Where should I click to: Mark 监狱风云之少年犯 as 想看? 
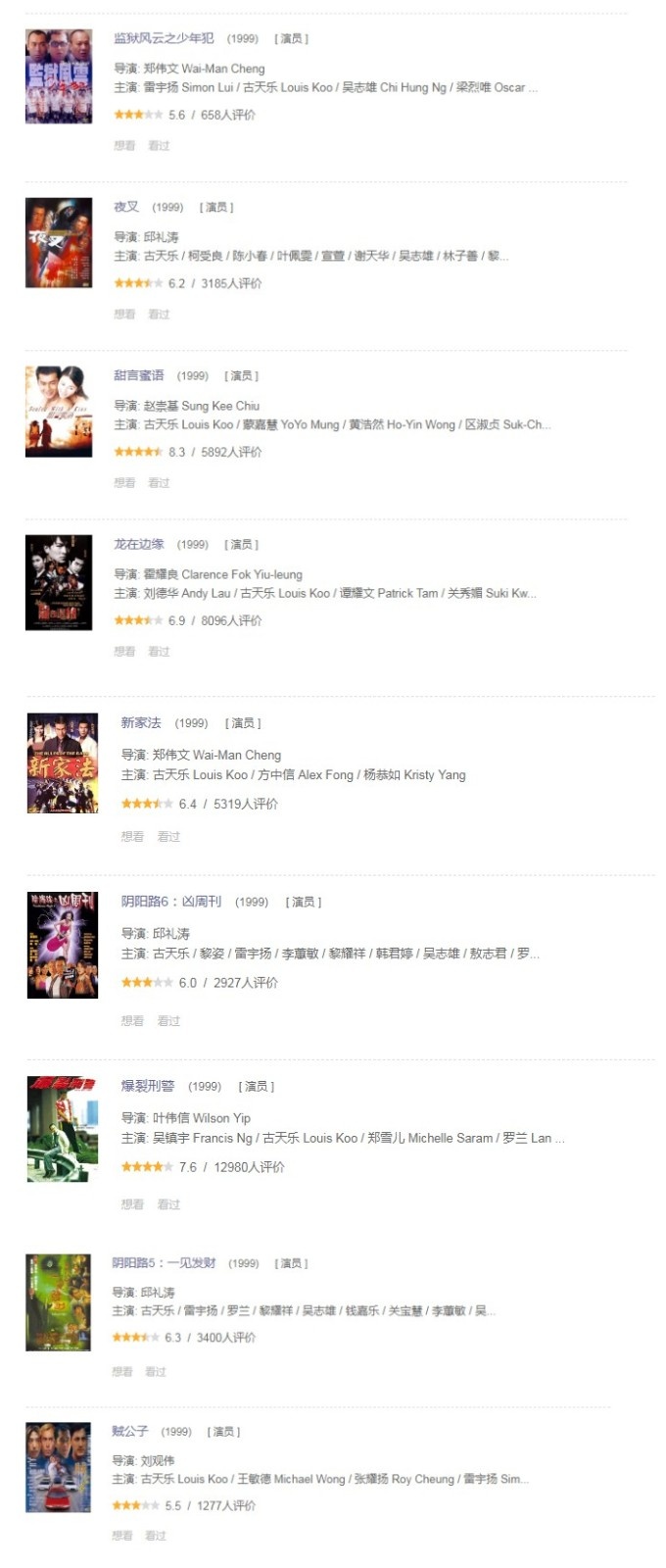coord(124,145)
